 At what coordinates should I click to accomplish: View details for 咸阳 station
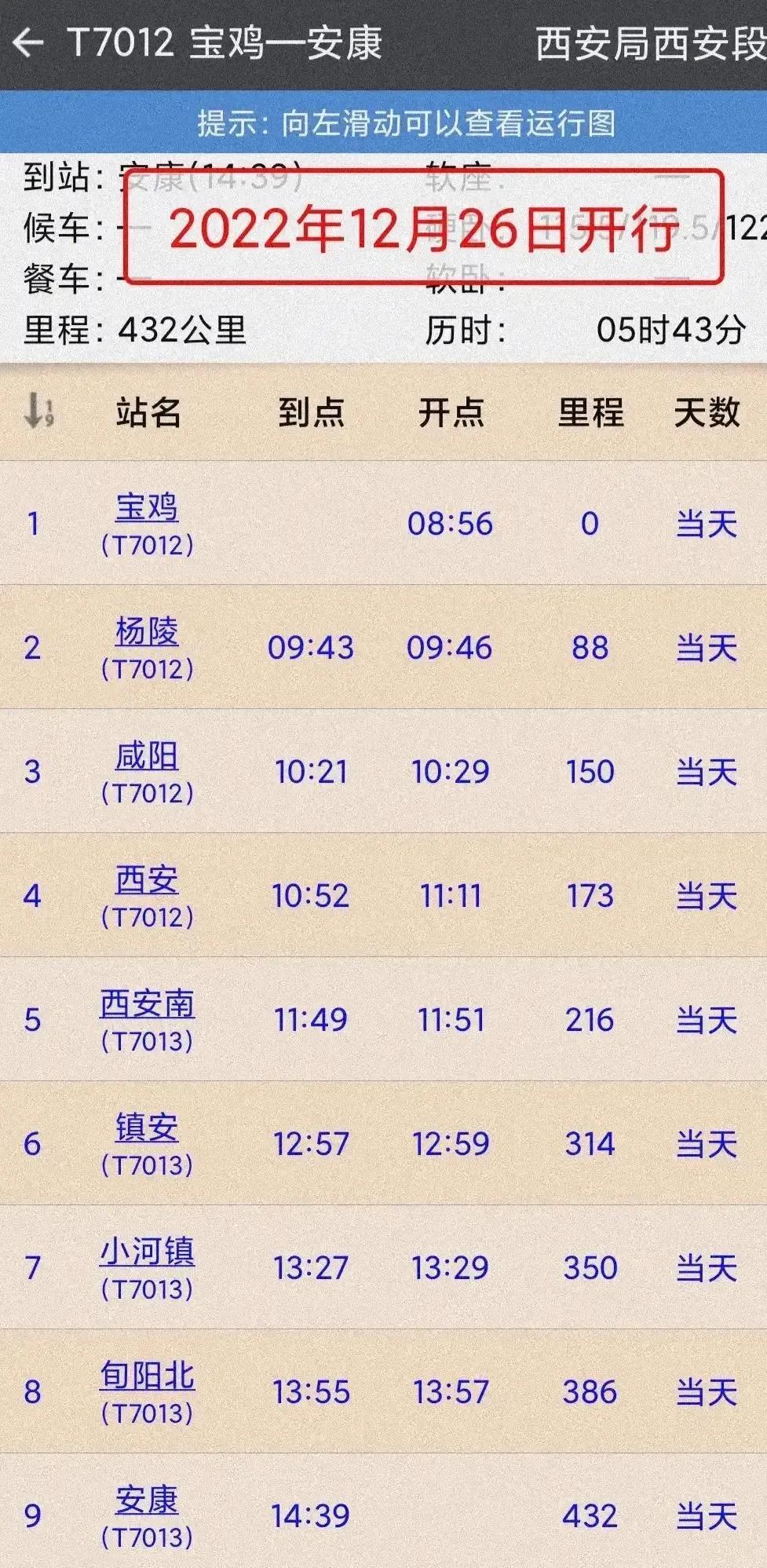[147, 755]
